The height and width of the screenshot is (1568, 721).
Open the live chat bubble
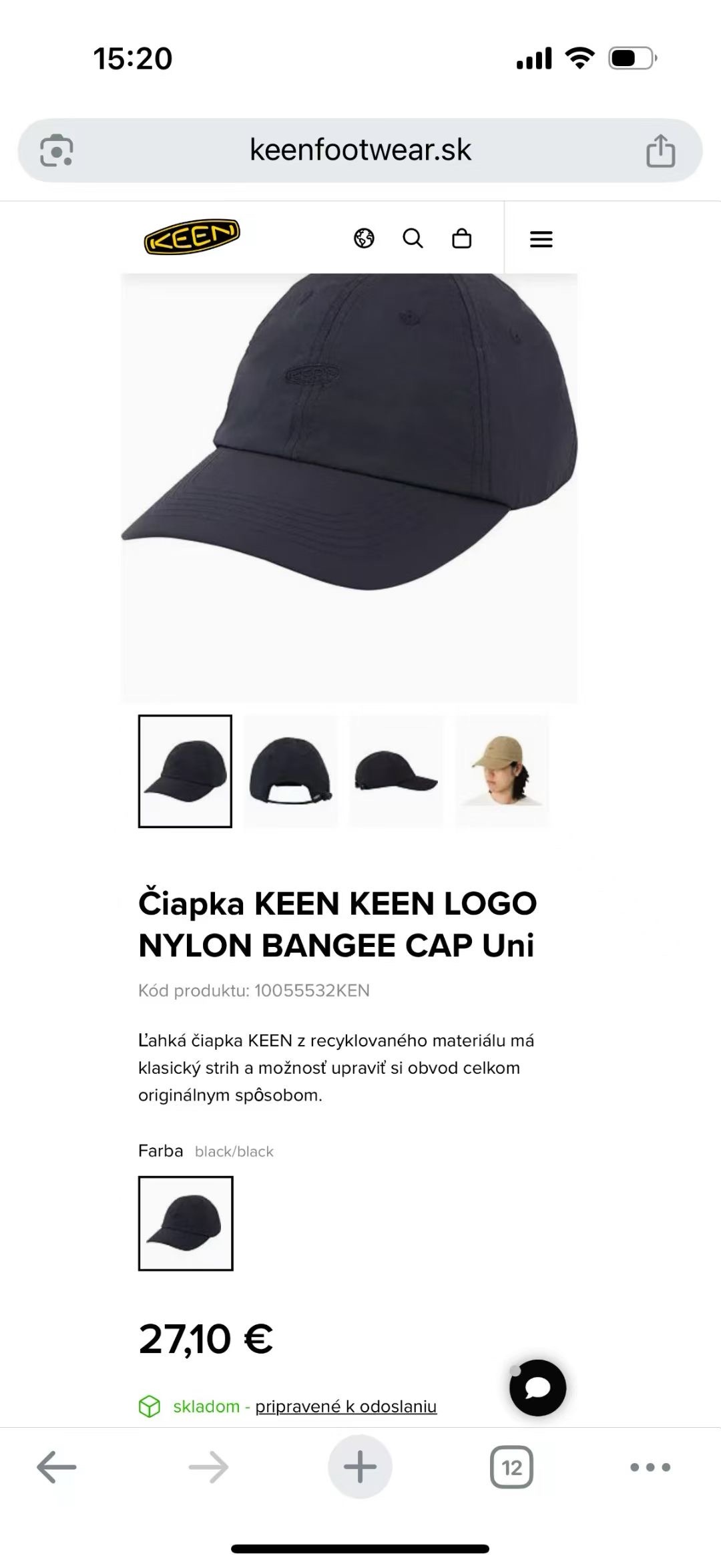point(537,1388)
